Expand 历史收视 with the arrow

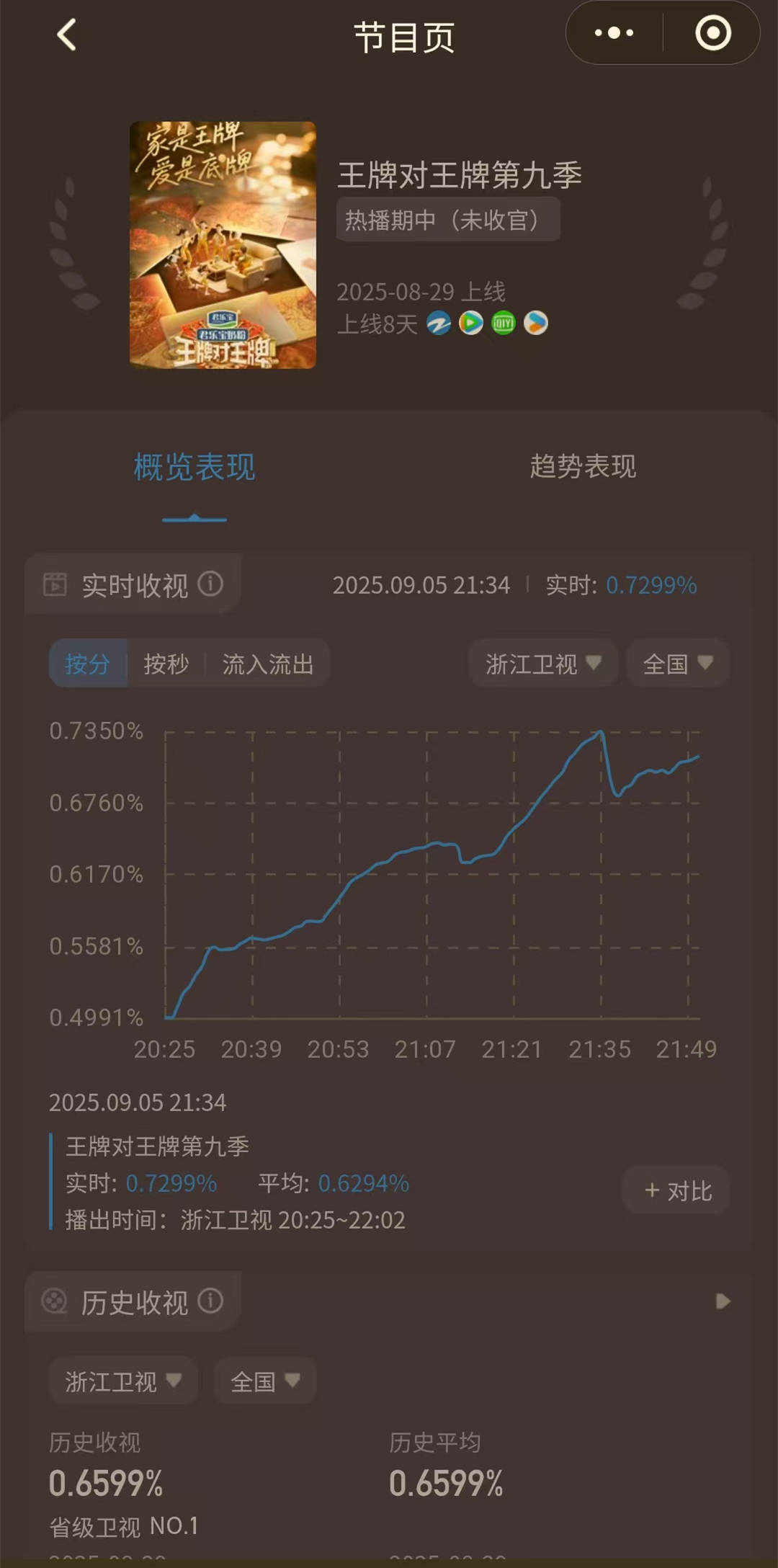pyautogui.click(x=723, y=1301)
